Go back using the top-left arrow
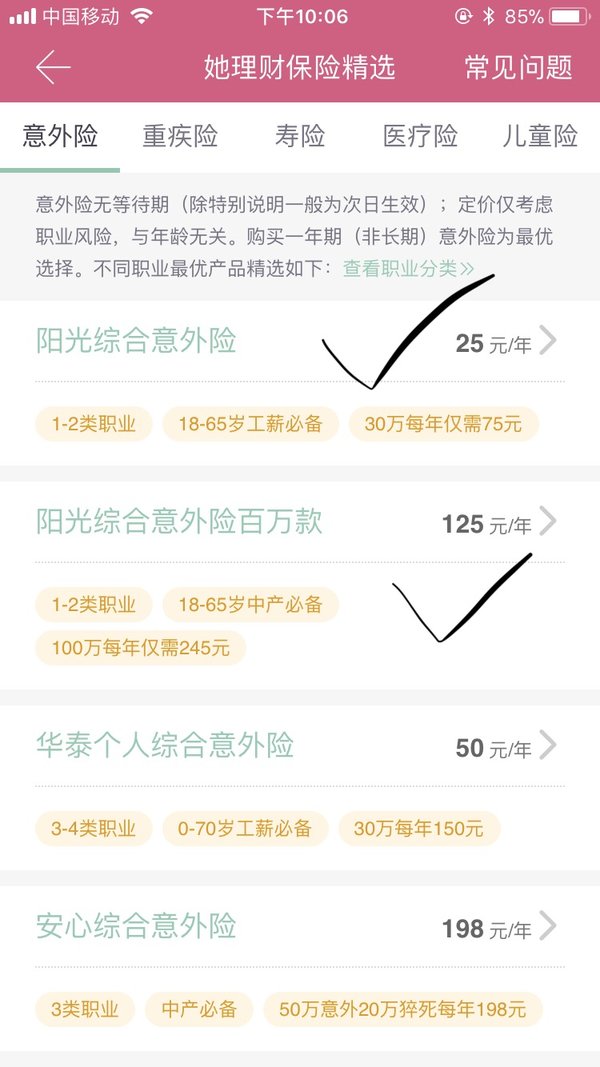 pos(53,67)
